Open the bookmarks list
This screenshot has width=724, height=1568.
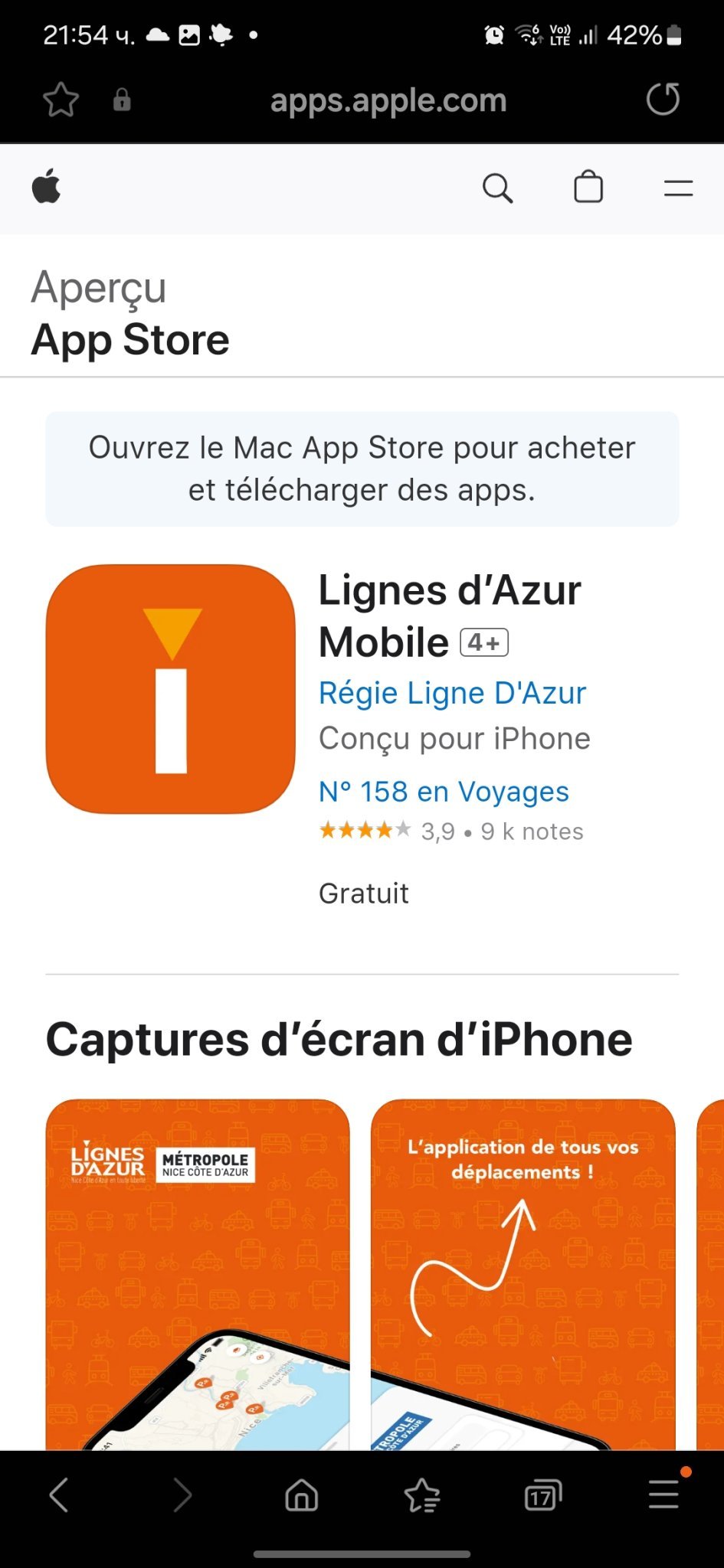tap(422, 1494)
